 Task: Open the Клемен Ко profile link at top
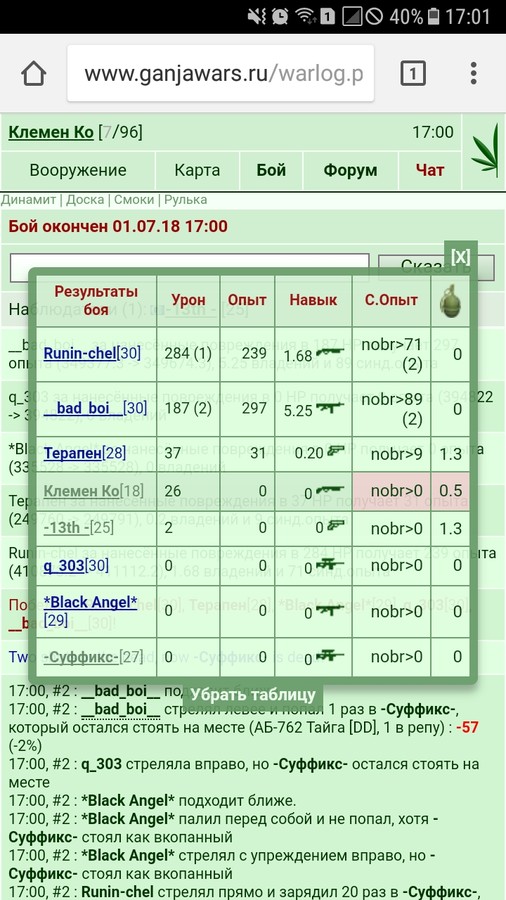[x=51, y=133]
